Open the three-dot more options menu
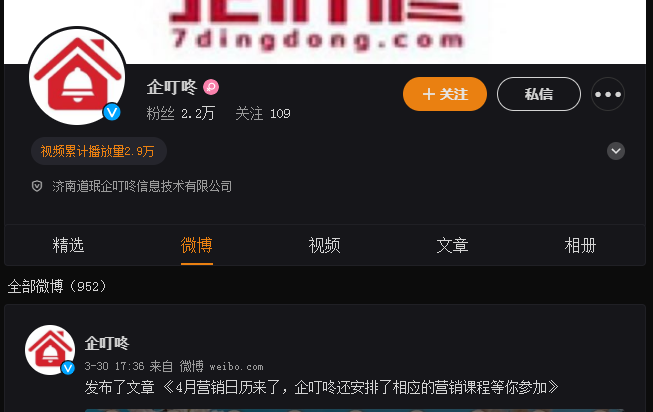This screenshot has width=653, height=412. click(x=608, y=94)
